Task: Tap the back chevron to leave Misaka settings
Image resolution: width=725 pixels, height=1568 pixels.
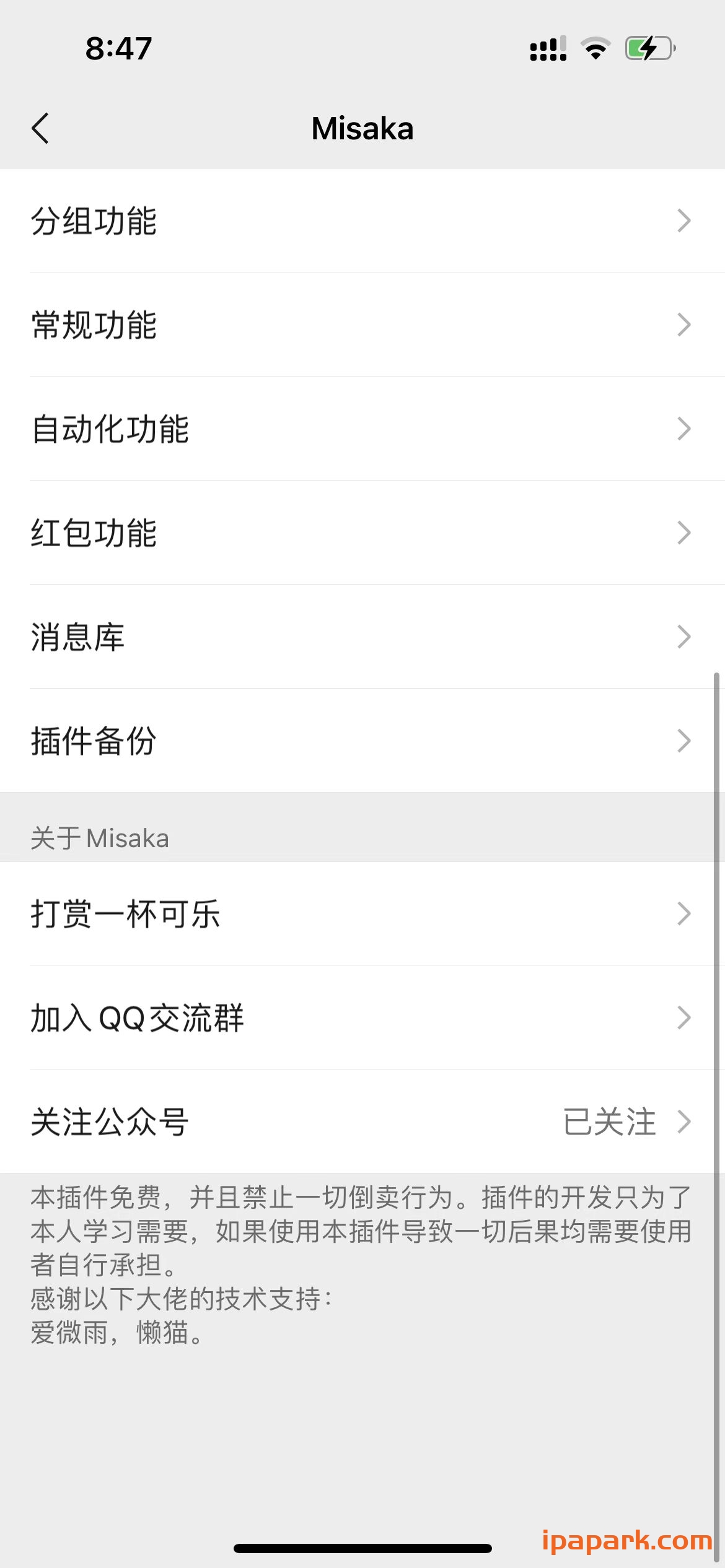Action: 41,128
